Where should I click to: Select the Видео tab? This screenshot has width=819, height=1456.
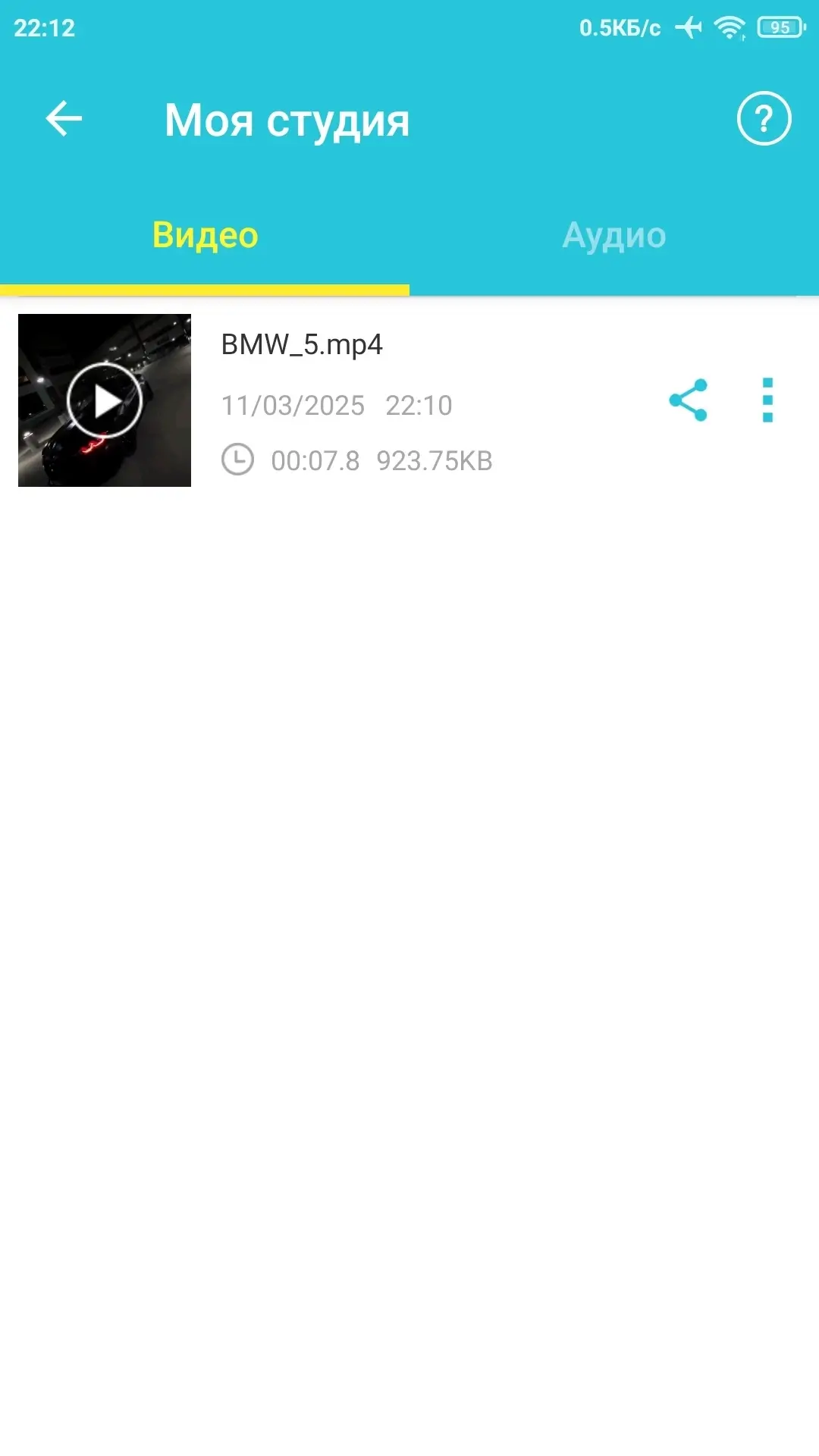point(205,236)
